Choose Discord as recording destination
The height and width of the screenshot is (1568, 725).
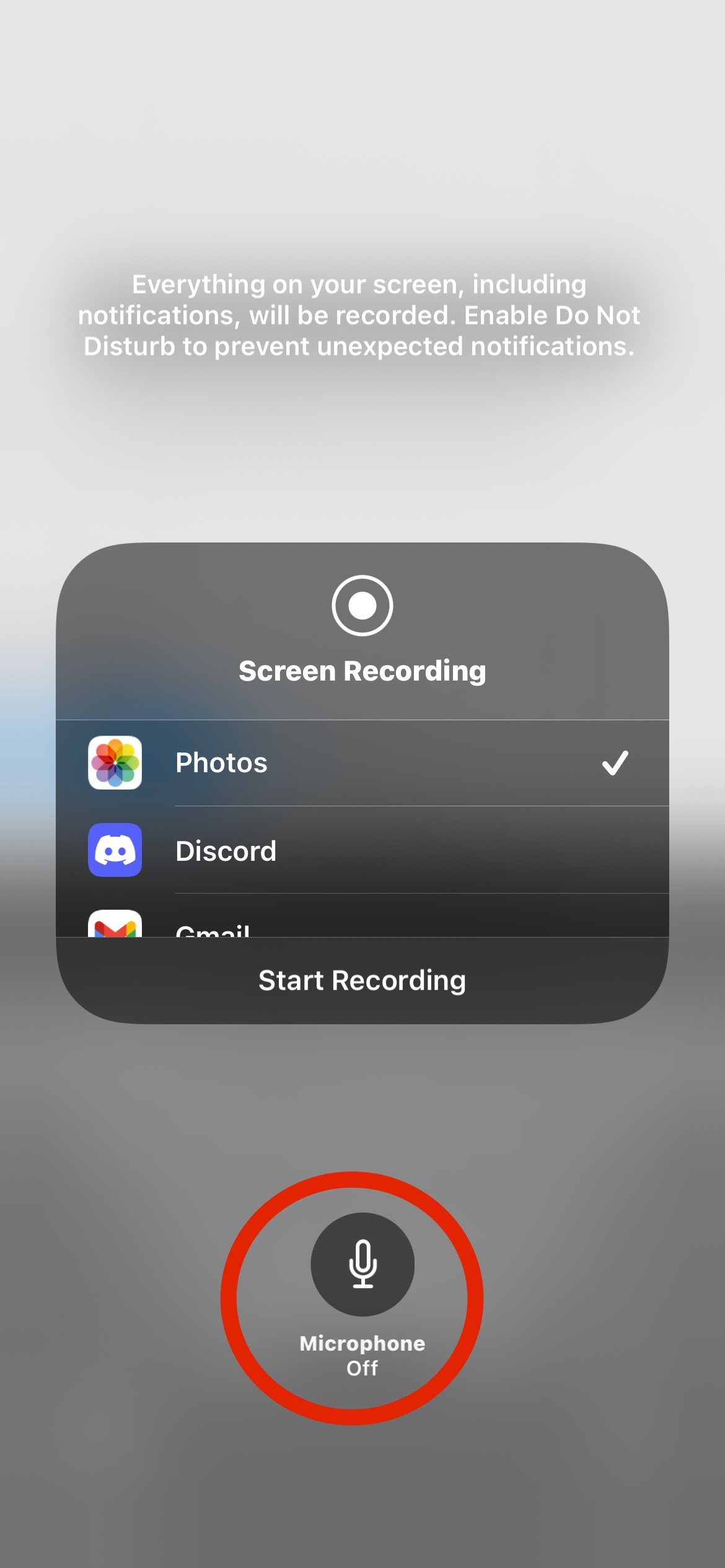coord(362,851)
